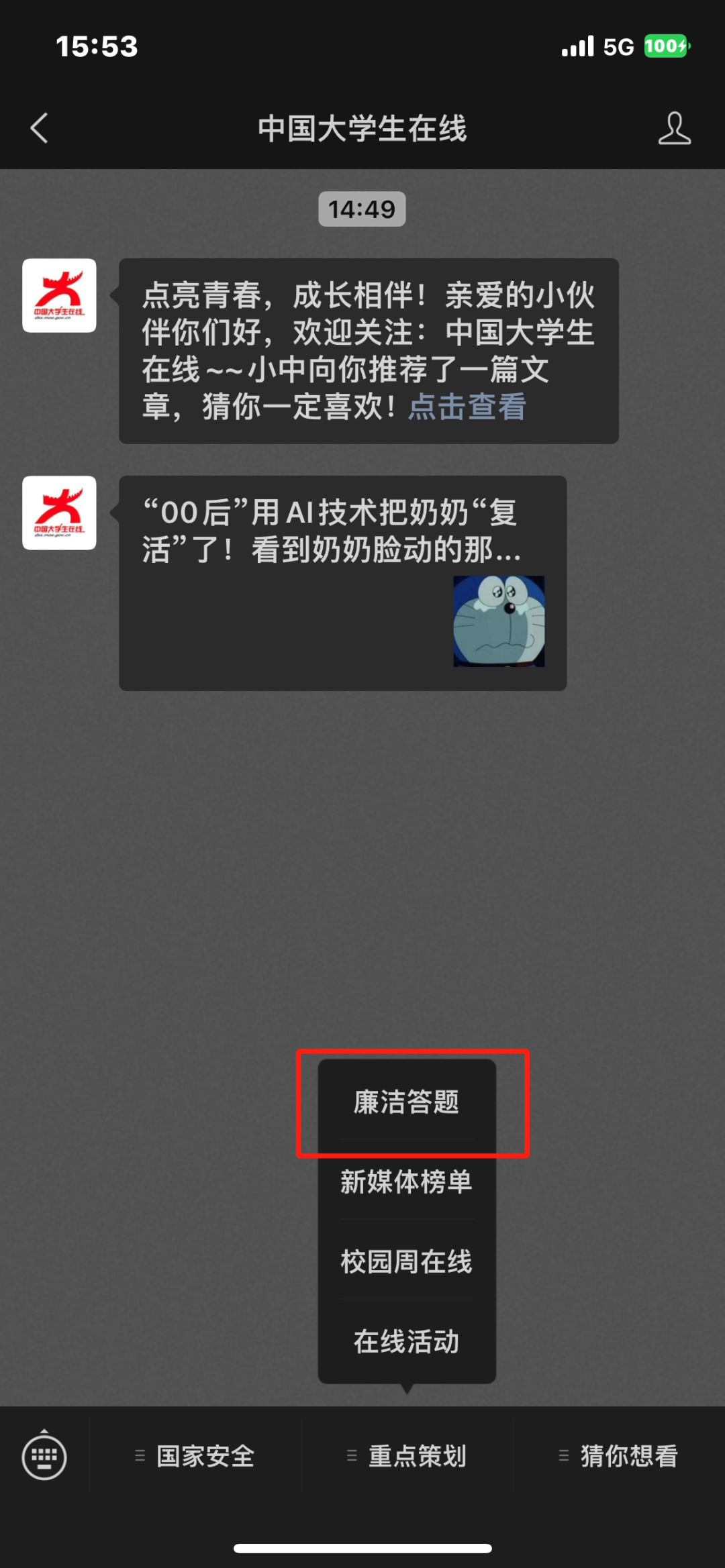
Task: Tap the 点击查看 link in the message
Action: [467, 407]
